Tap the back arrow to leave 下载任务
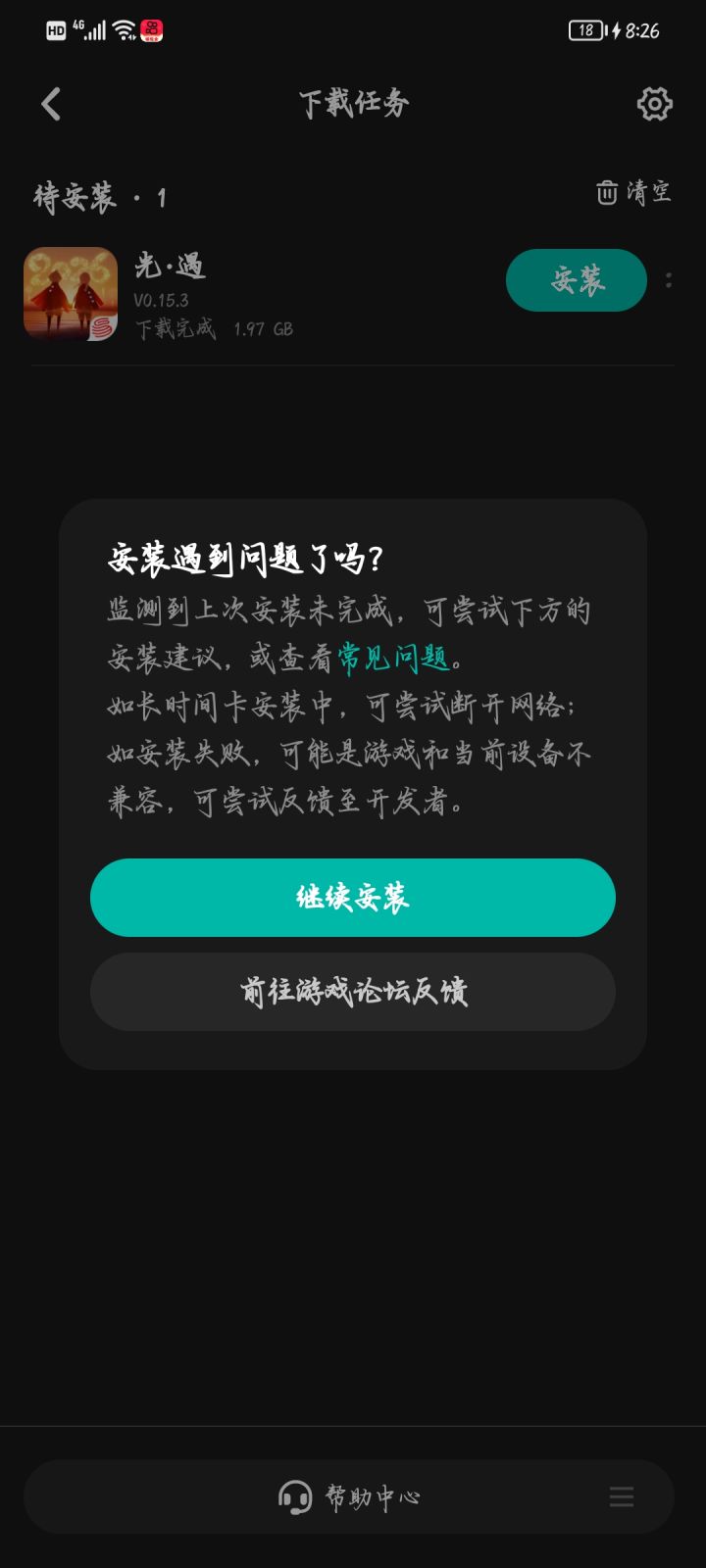This screenshot has height=1568, width=706. point(51,104)
